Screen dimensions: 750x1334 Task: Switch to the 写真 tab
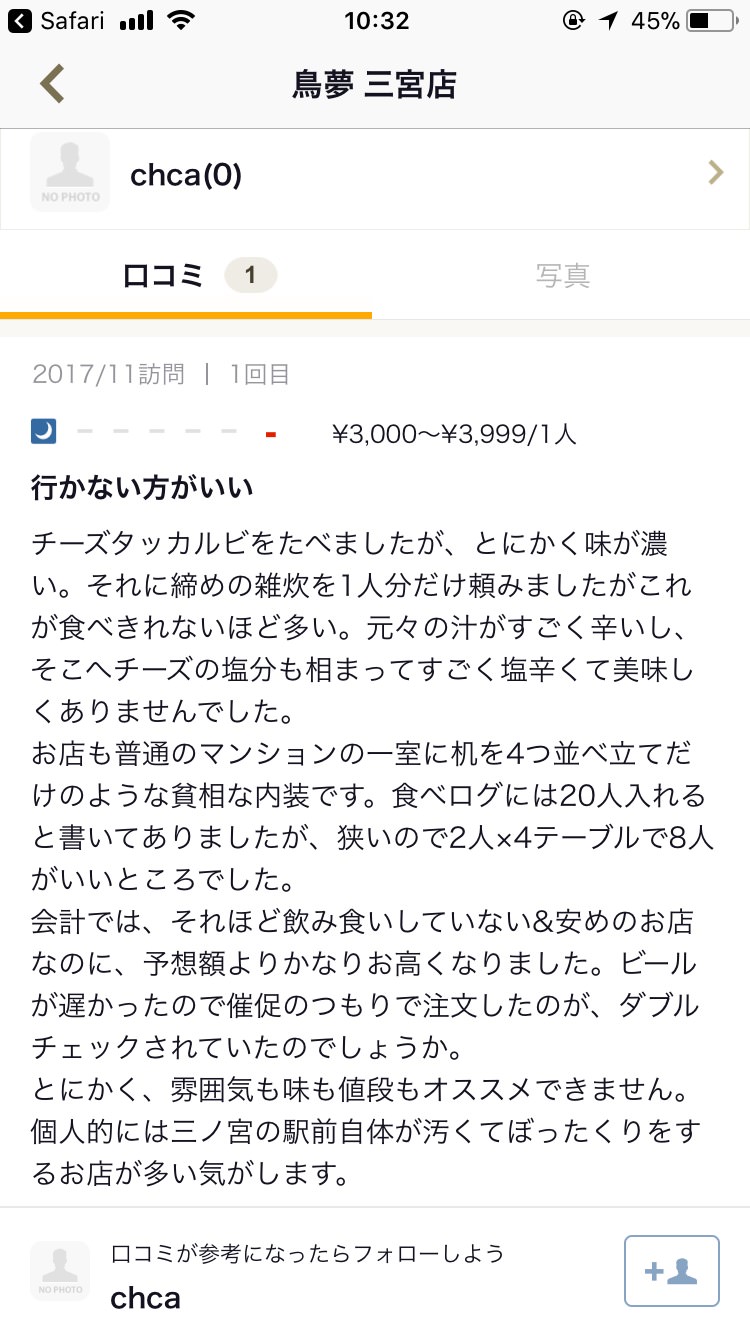(562, 276)
